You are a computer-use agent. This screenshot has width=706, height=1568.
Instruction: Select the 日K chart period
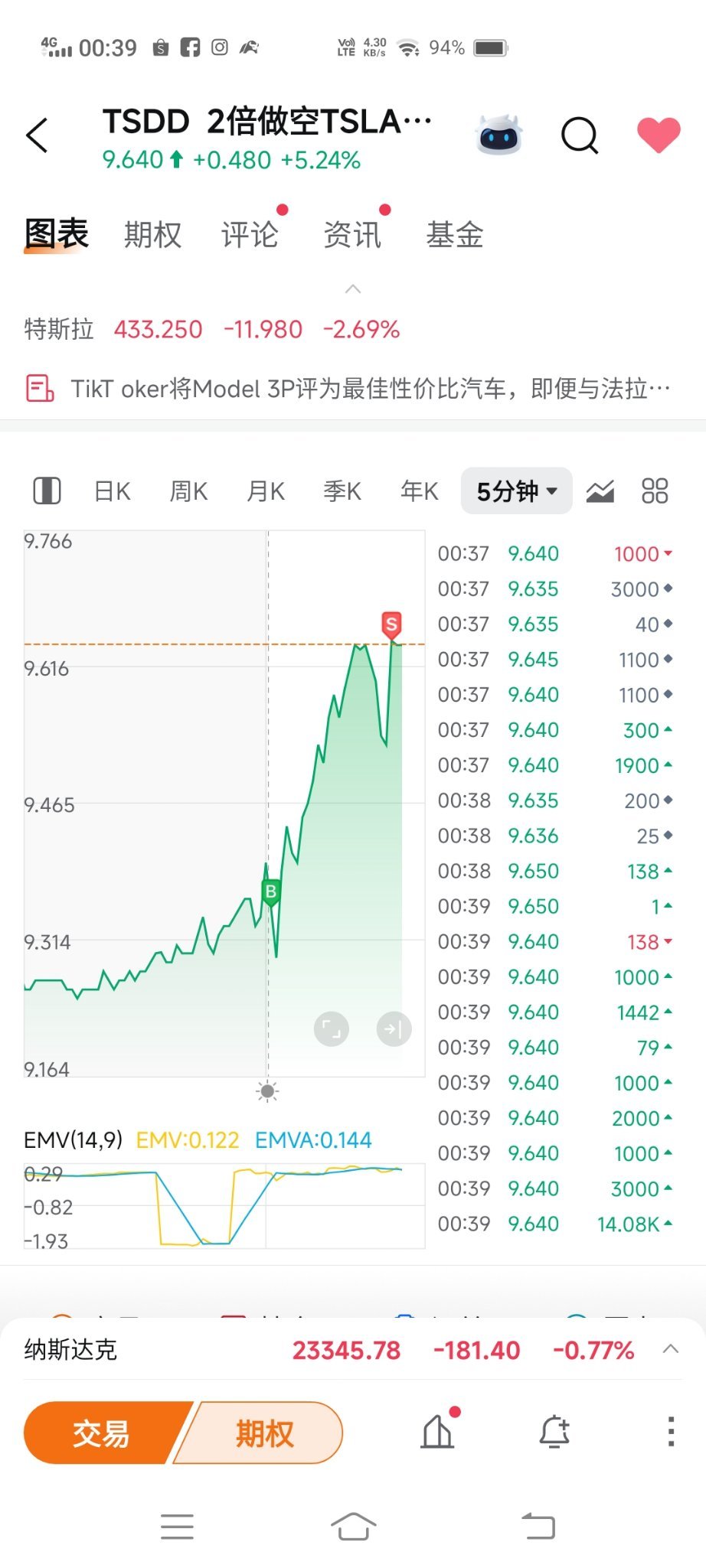[x=113, y=491]
